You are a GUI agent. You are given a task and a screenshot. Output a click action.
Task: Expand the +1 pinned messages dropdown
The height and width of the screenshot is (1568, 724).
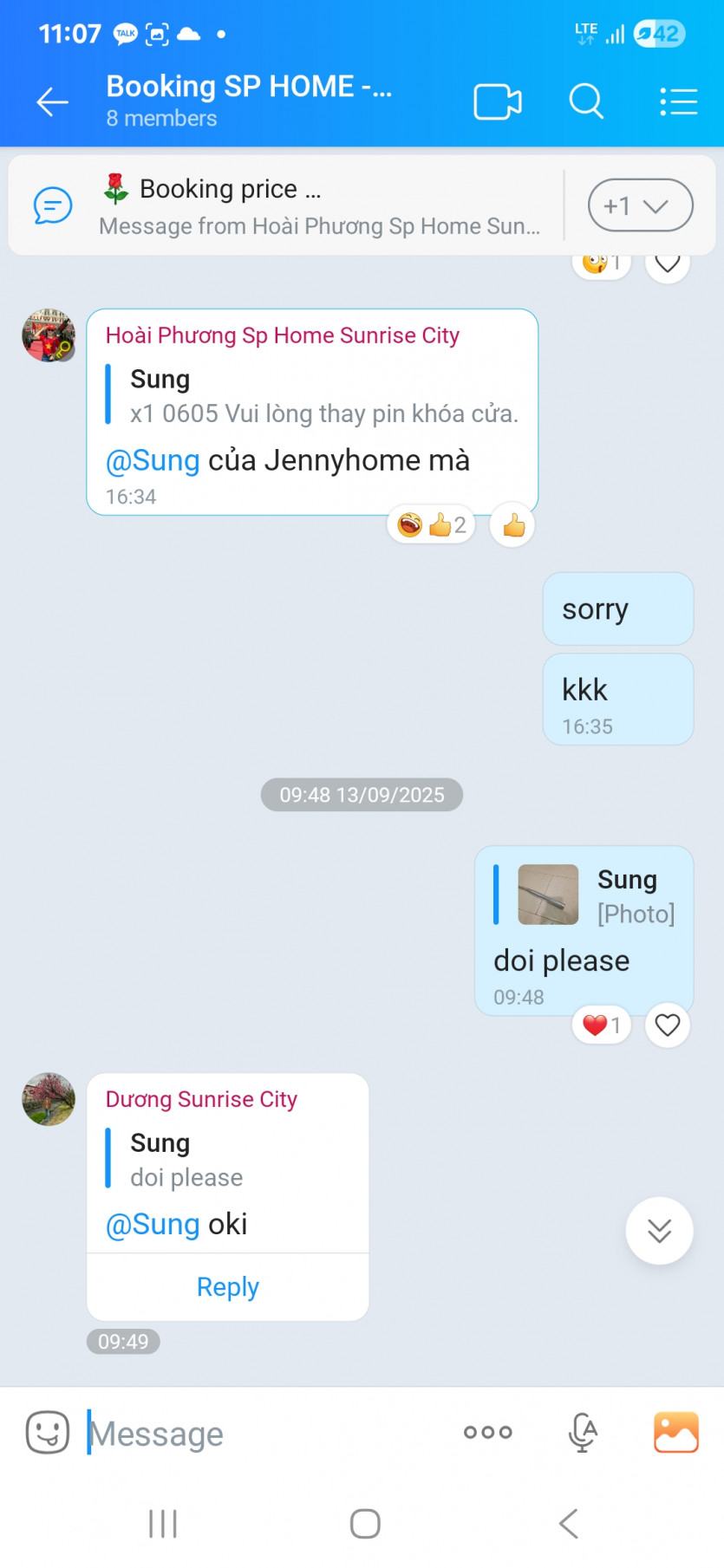click(x=640, y=206)
